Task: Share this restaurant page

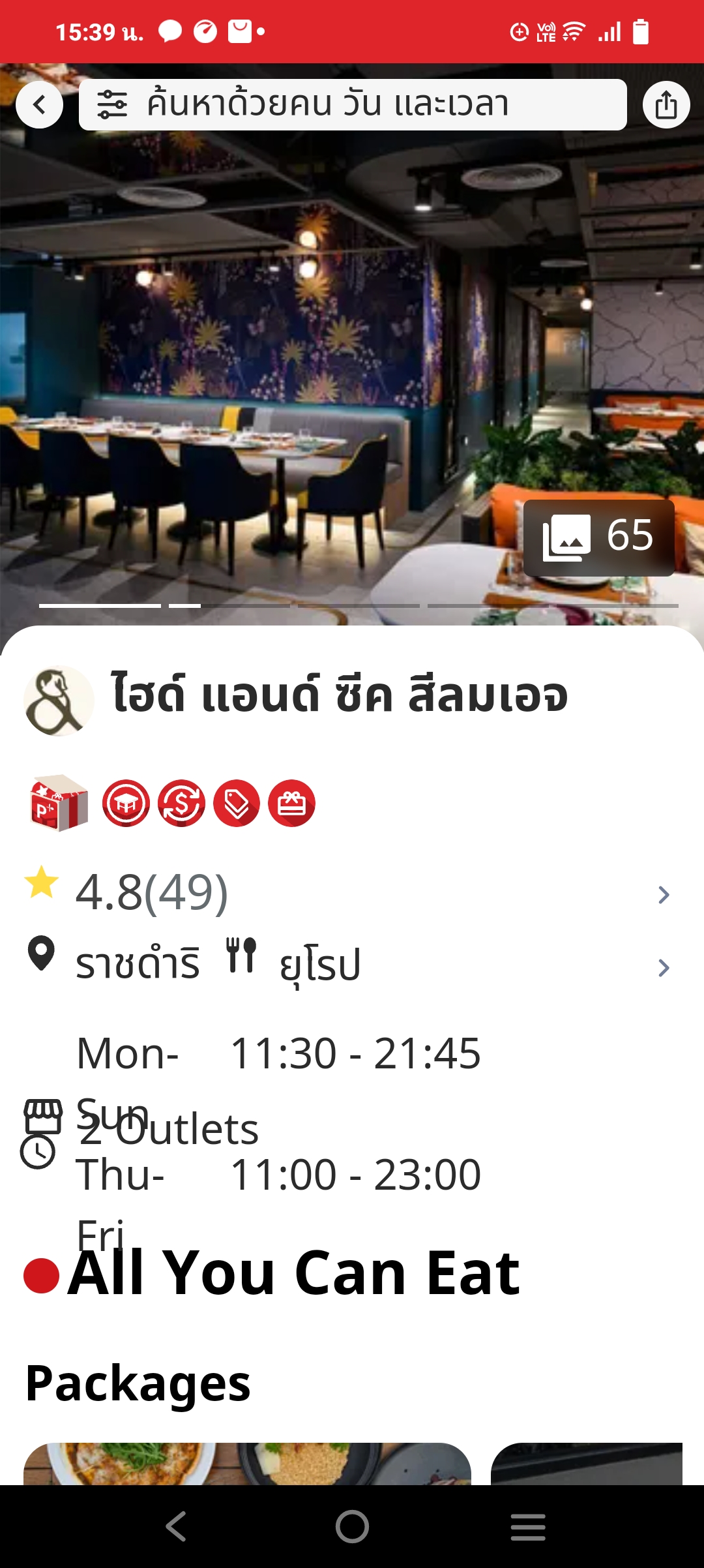Action: pyautogui.click(x=666, y=105)
